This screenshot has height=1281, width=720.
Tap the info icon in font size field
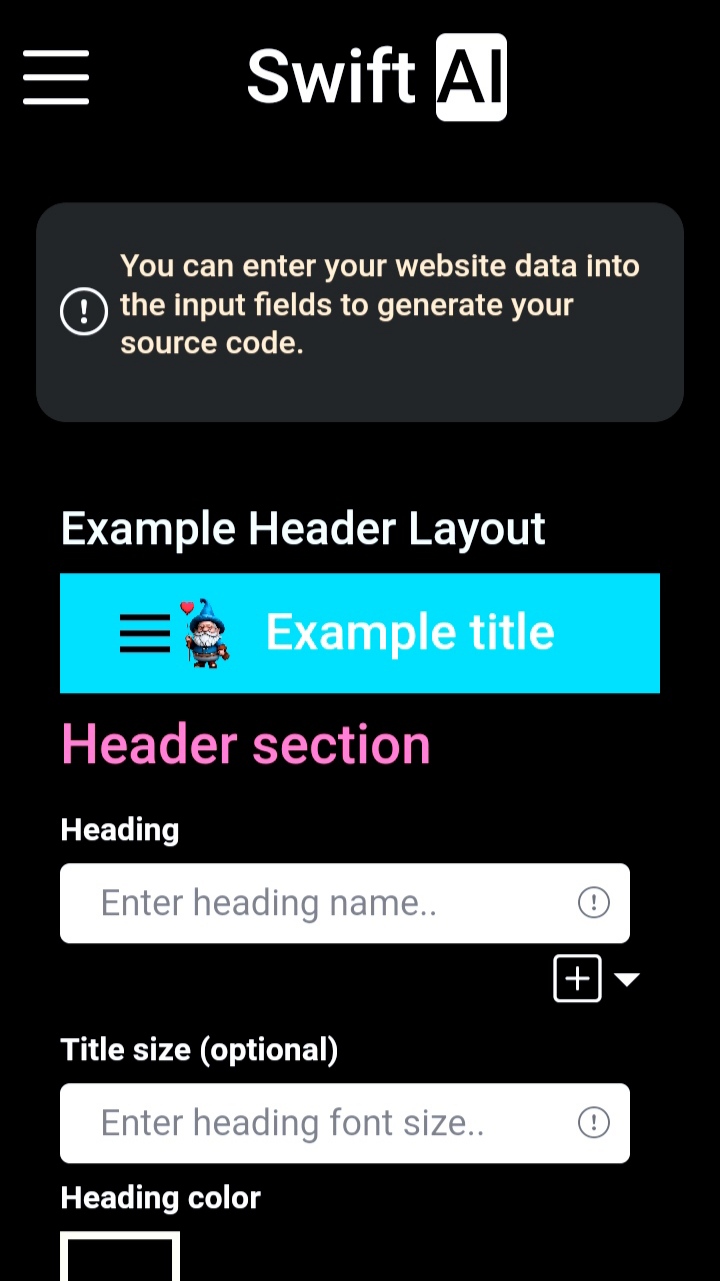(x=594, y=1123)
